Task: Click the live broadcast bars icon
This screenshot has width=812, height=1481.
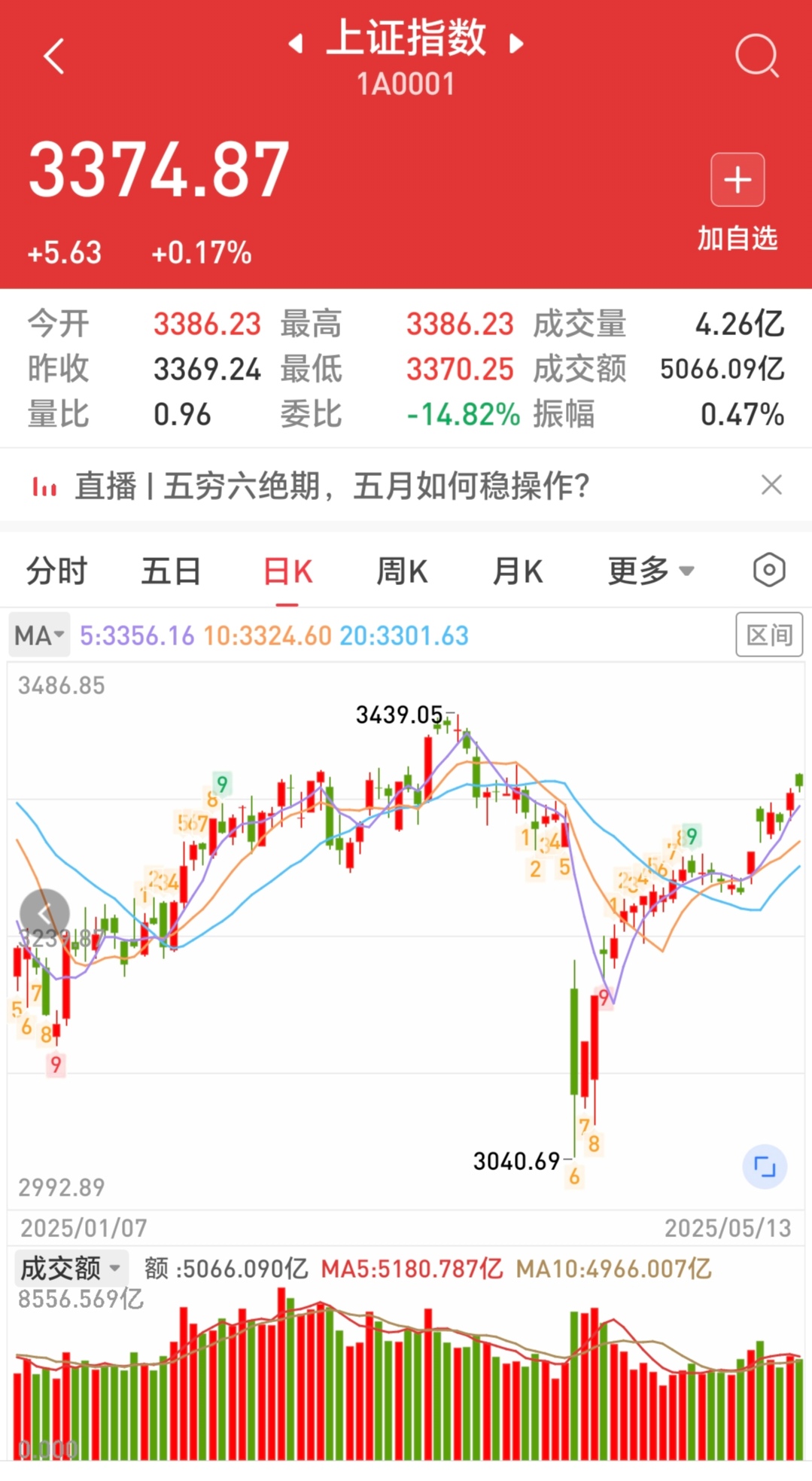Action: (45, 486)
